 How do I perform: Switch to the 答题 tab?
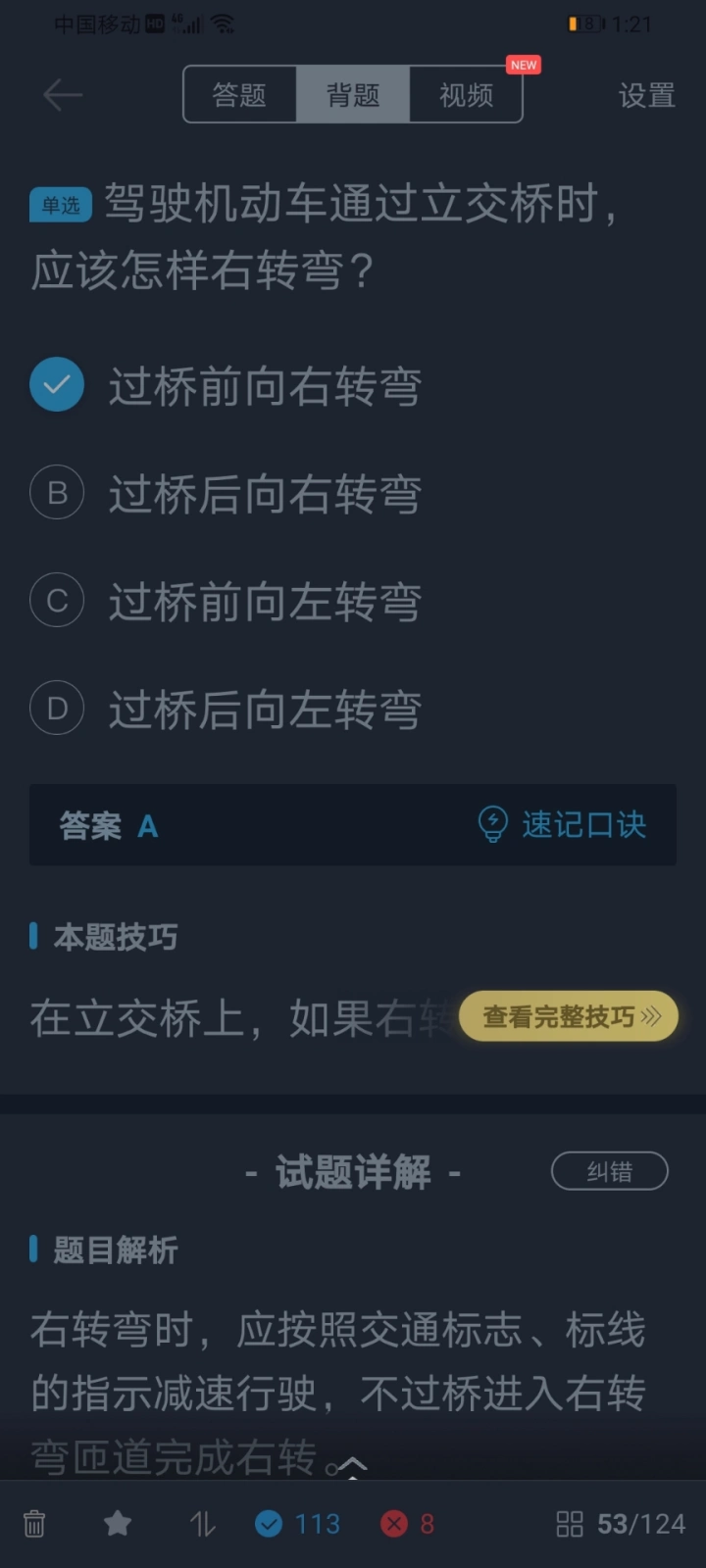[240, 95]
